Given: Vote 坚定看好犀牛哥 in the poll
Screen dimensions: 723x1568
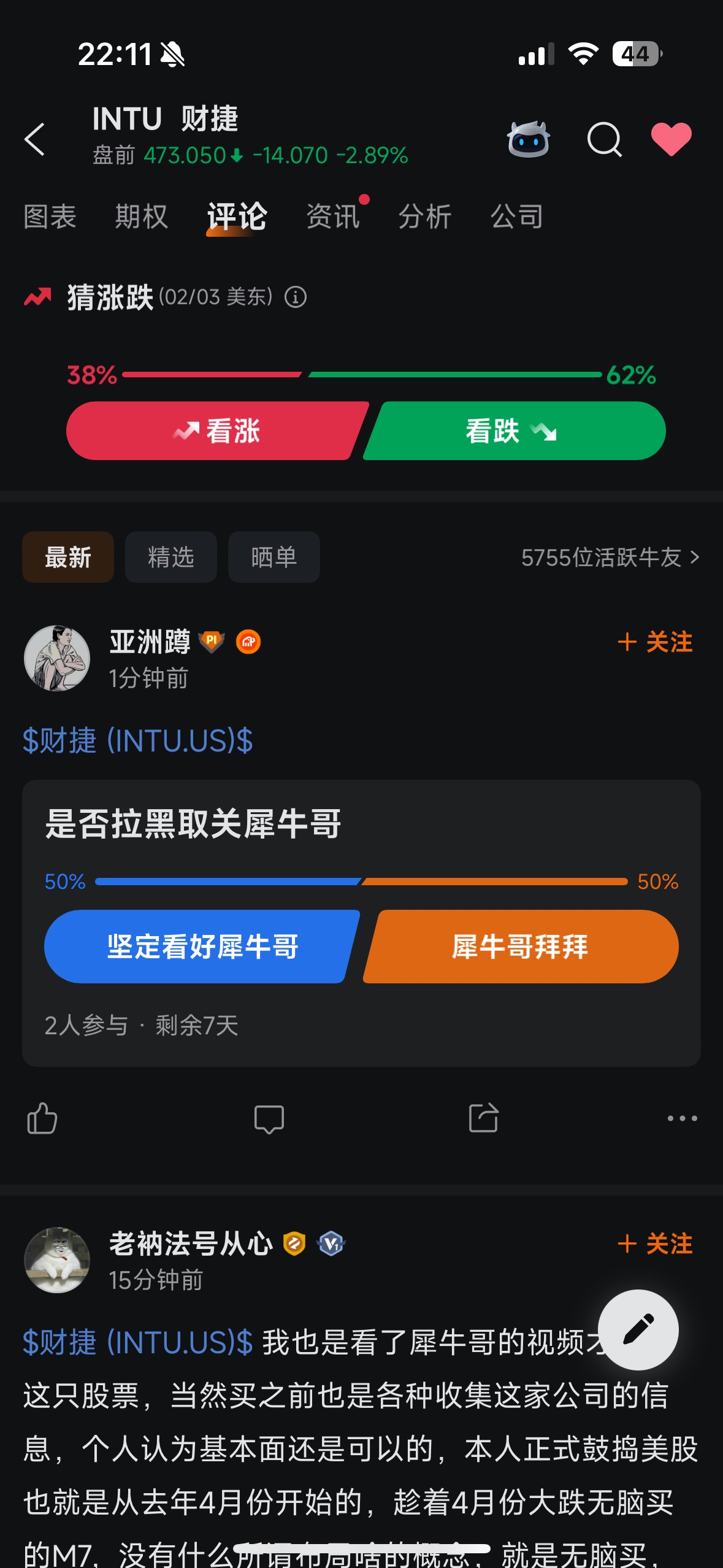Looking at the screenshot, I should coord(201,946).
